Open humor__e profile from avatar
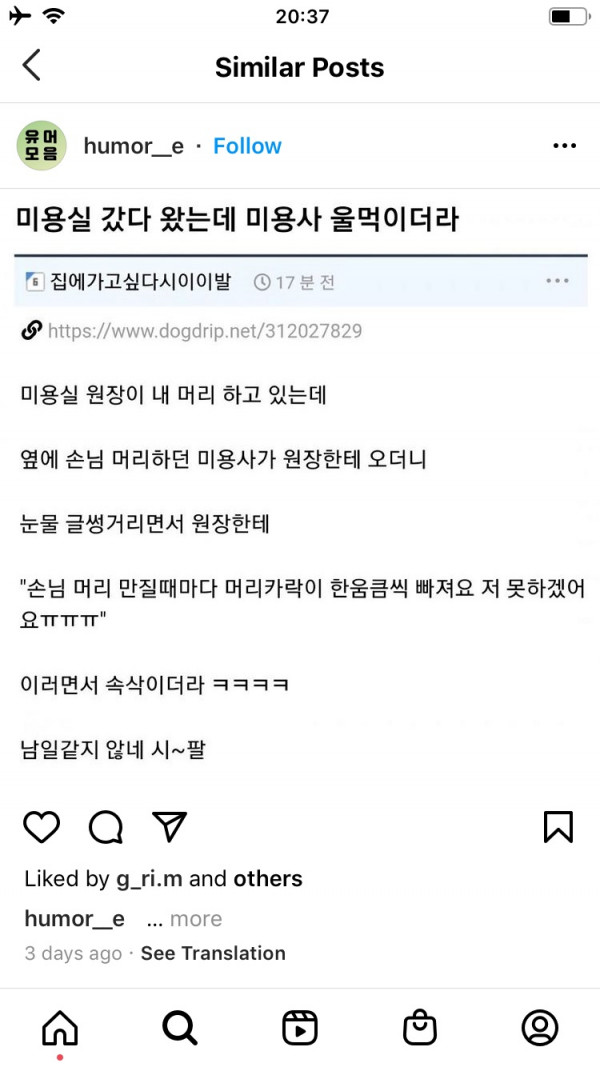600x1067 pixels. (x=42, y=146)
